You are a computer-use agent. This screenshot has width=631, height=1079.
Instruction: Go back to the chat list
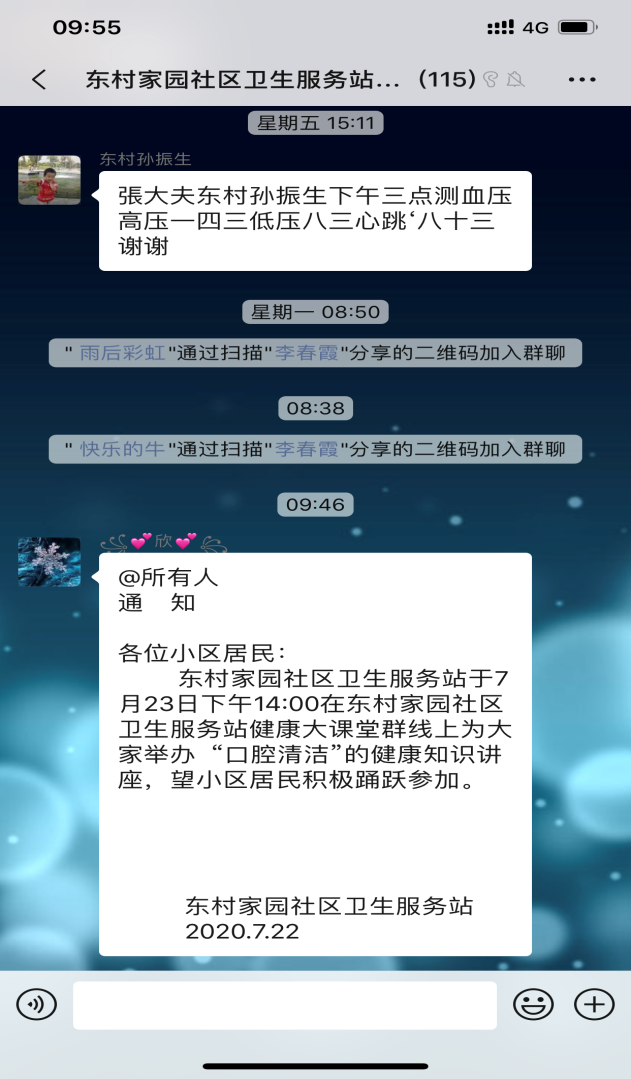pyautogui.click(x=39, y=80)
